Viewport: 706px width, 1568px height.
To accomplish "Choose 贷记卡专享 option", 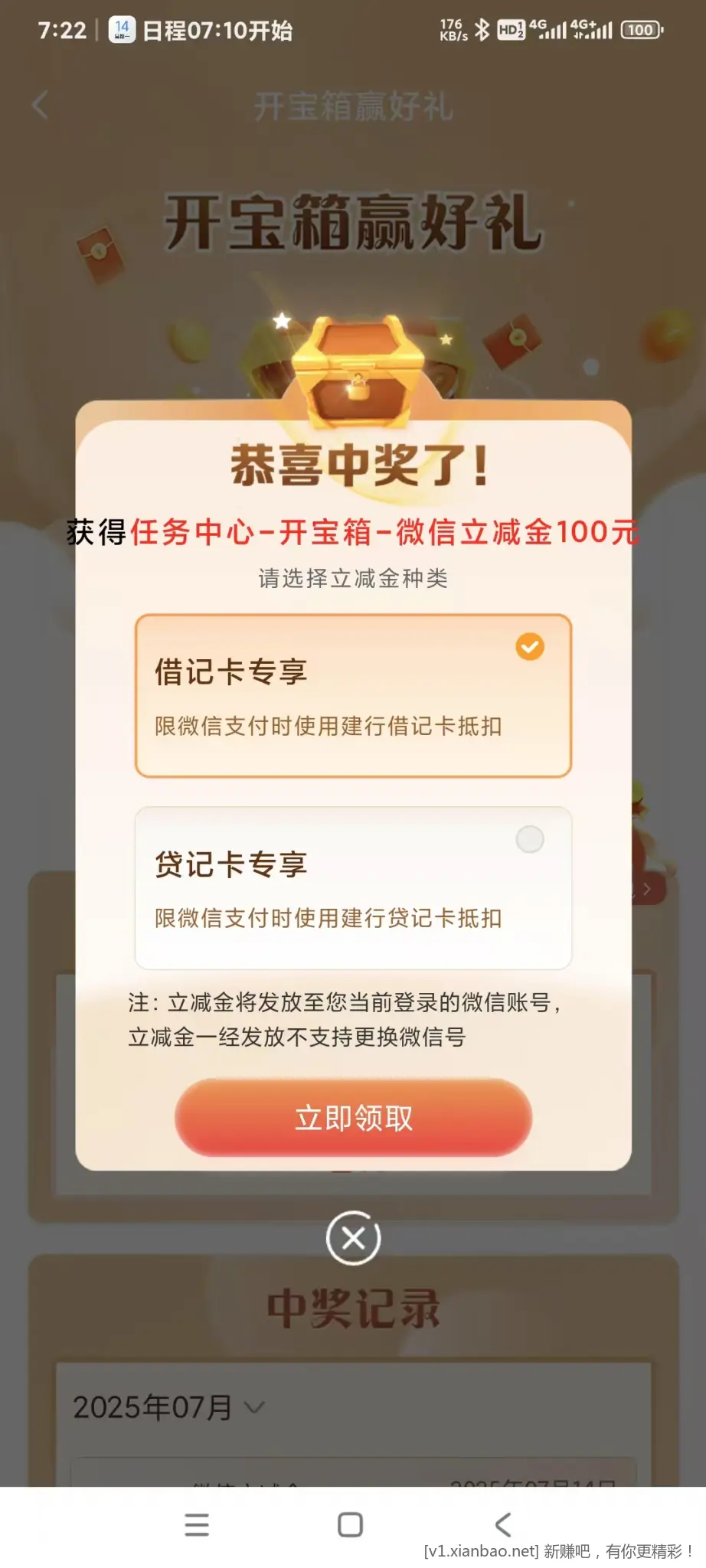I will (353, 887).
